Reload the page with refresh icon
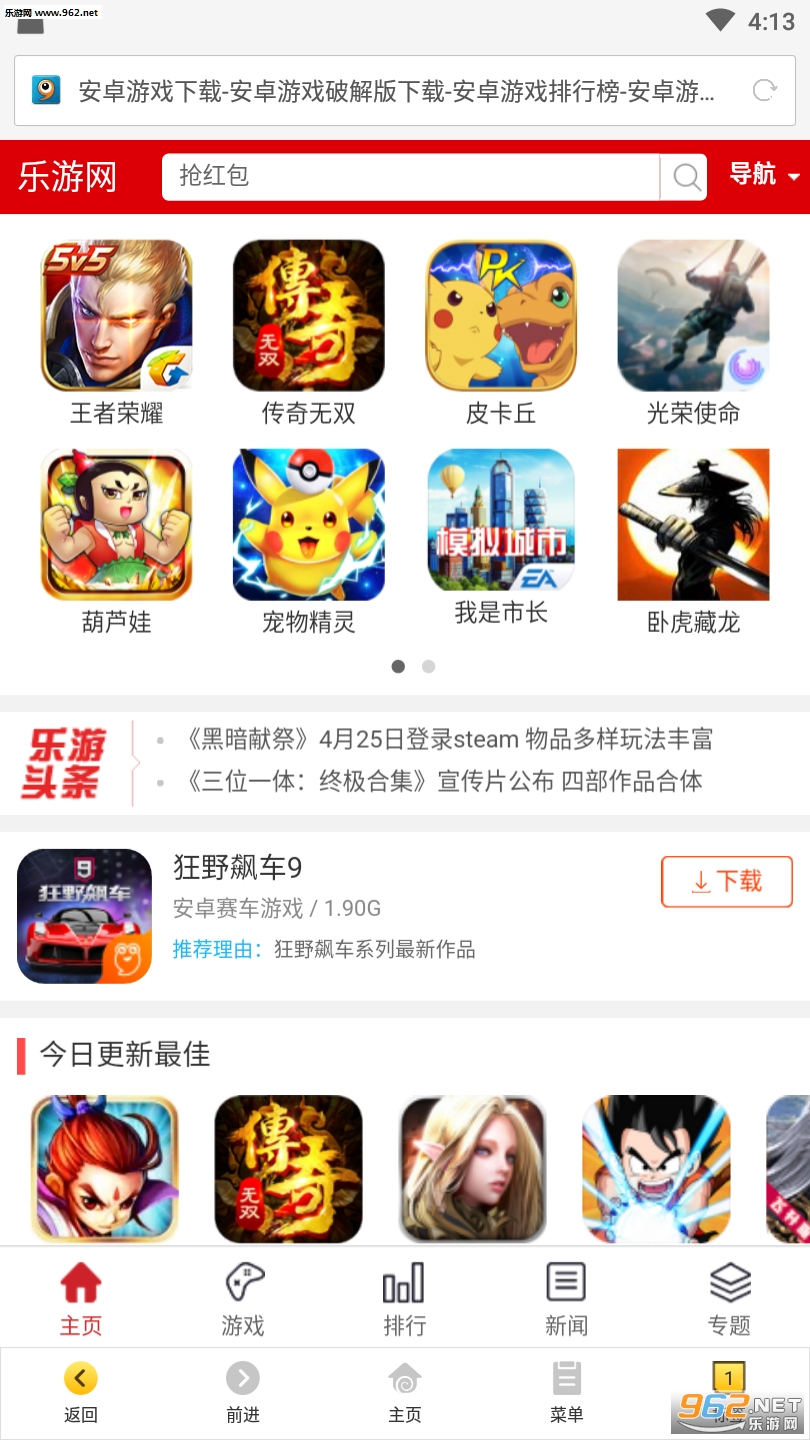 coord(764,91)
